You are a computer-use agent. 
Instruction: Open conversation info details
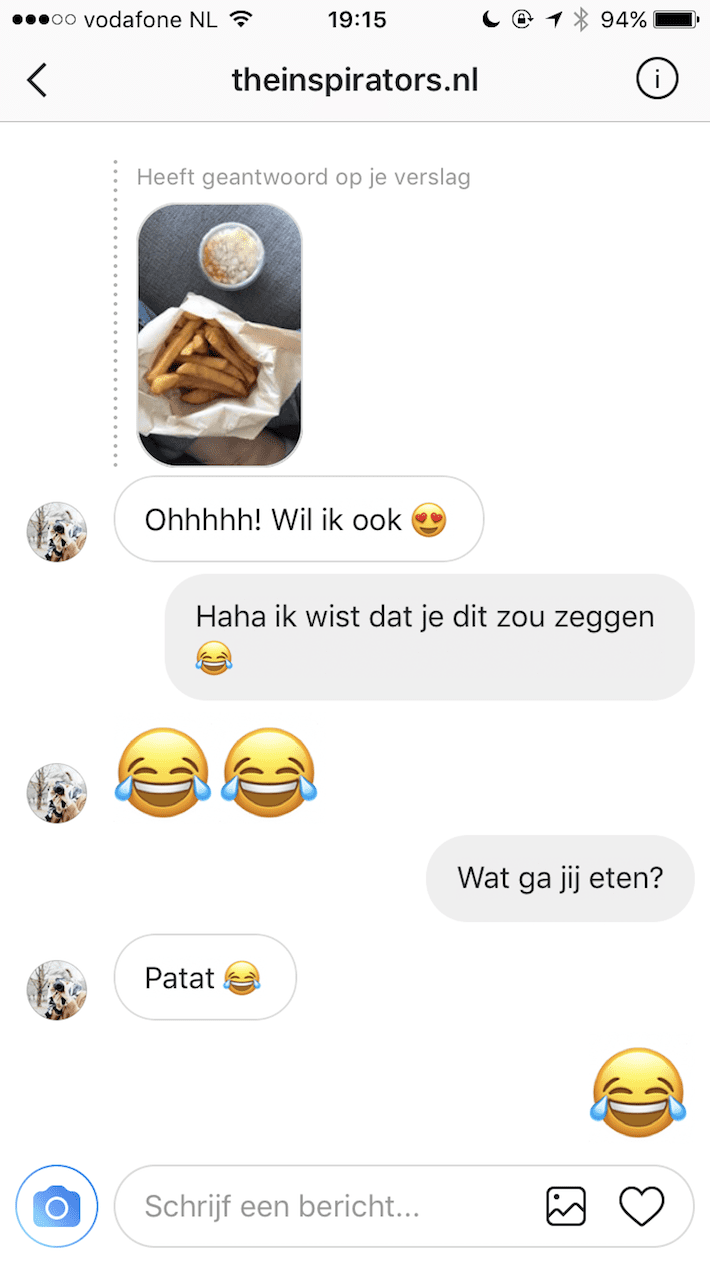657,80
